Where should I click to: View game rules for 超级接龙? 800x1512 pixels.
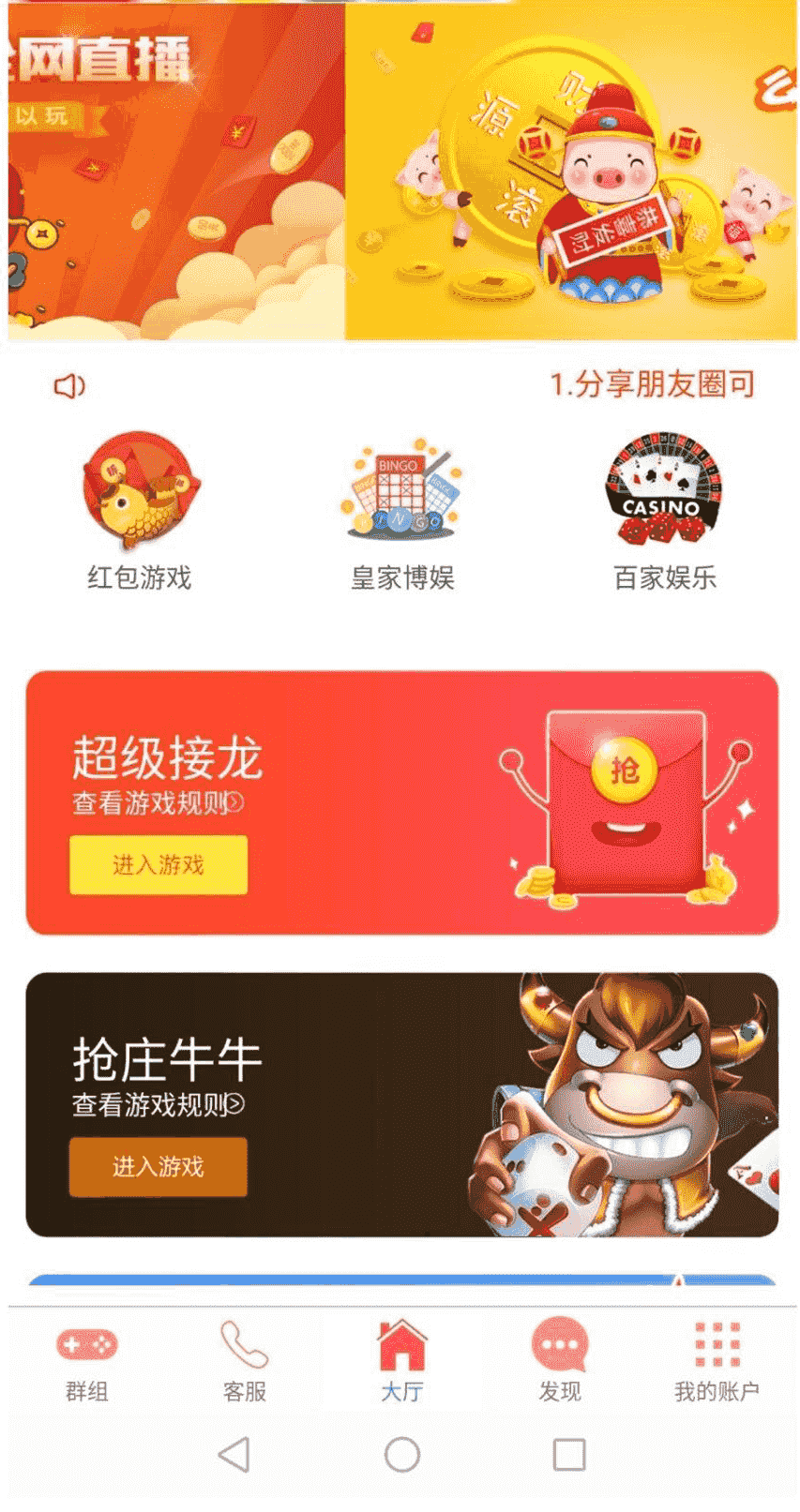point(158,803)
